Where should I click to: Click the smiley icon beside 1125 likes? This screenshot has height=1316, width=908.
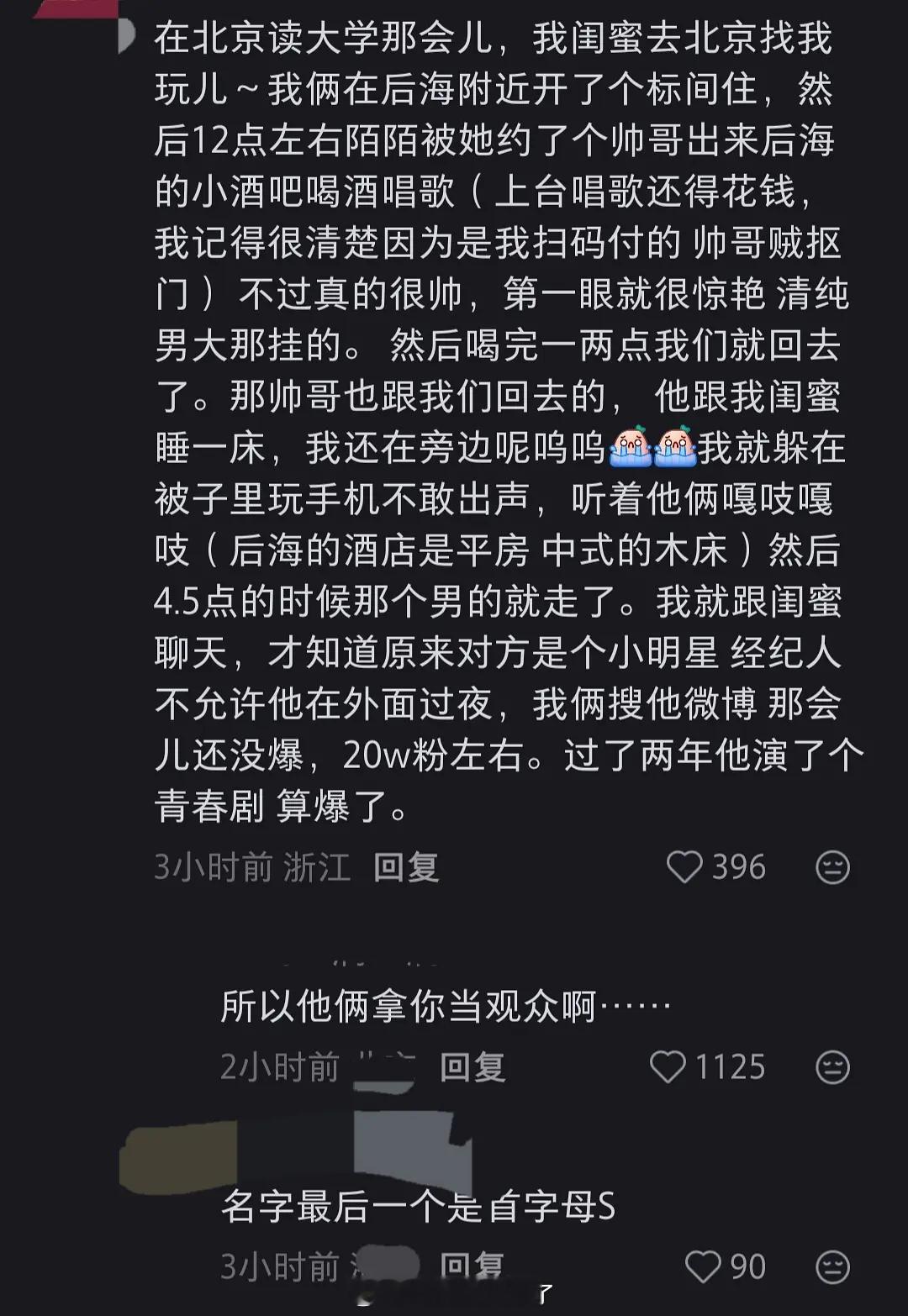pyautogui.click(x=832, y=1066)
